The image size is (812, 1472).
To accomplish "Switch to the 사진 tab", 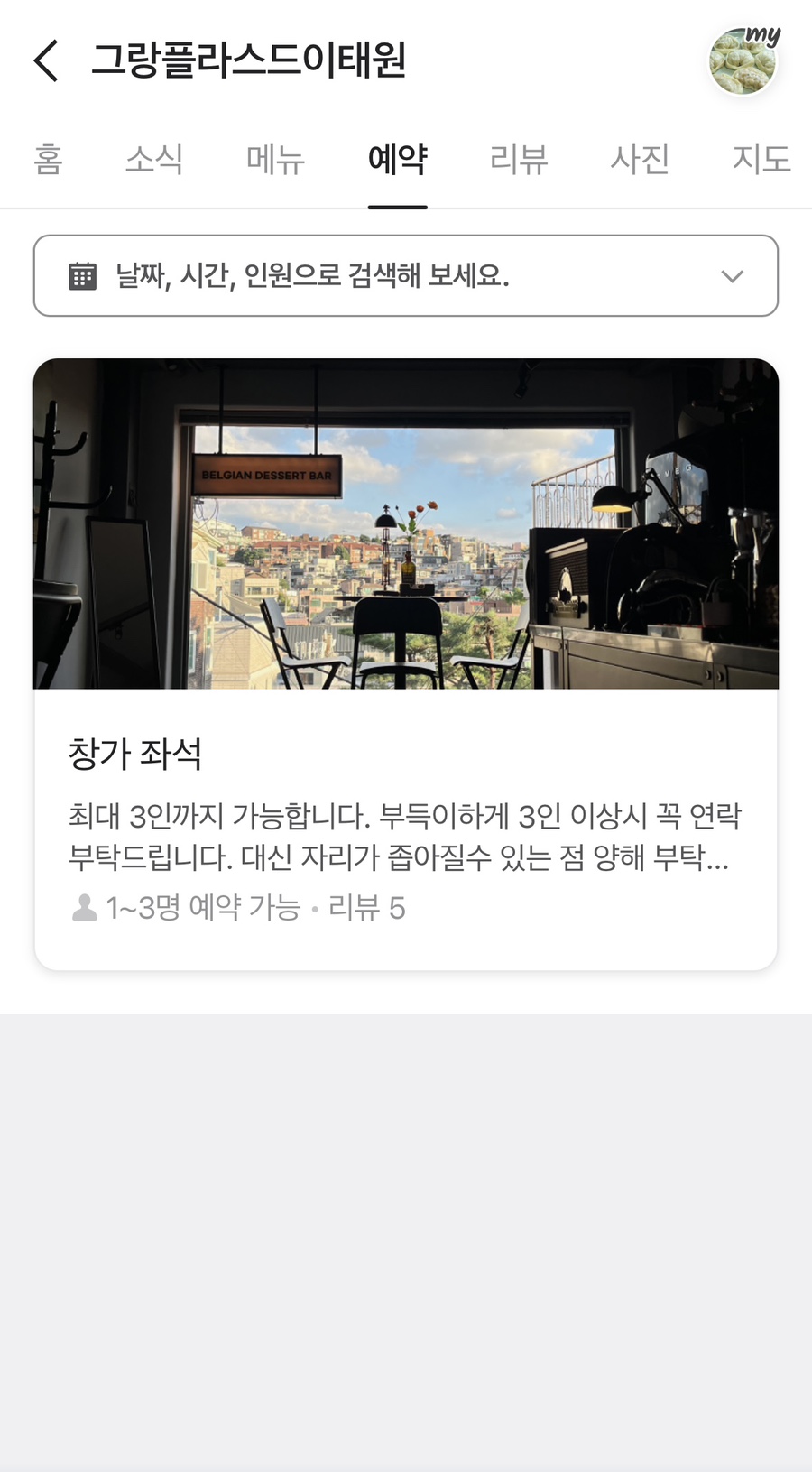I will click(640, 160).
